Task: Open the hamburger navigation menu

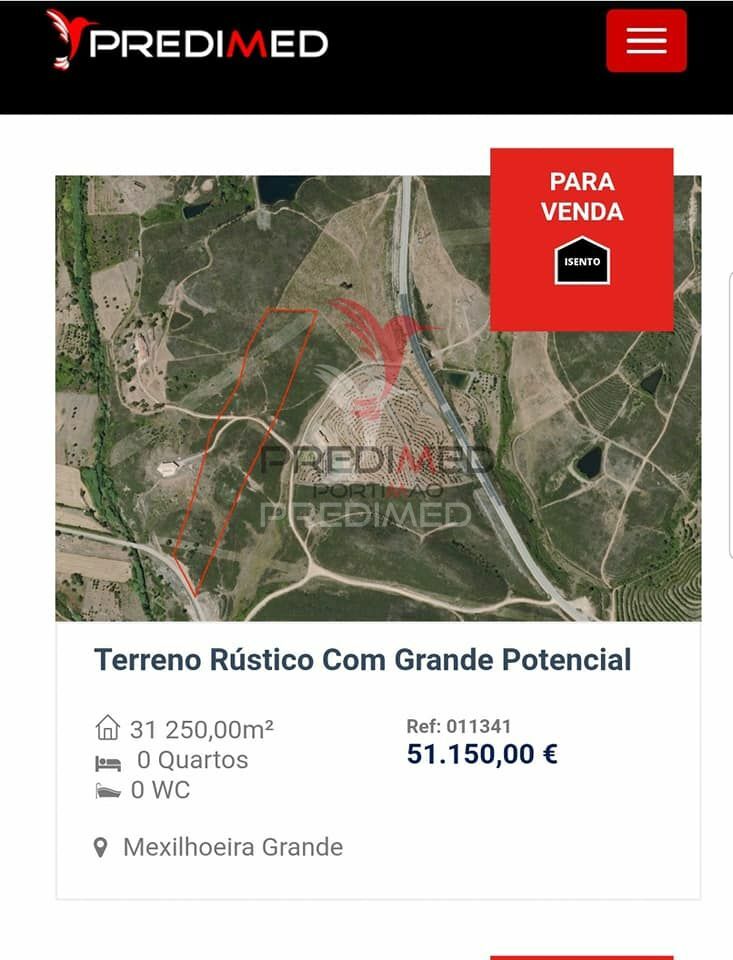Action: pyautogui.click(x=646, y=41)
